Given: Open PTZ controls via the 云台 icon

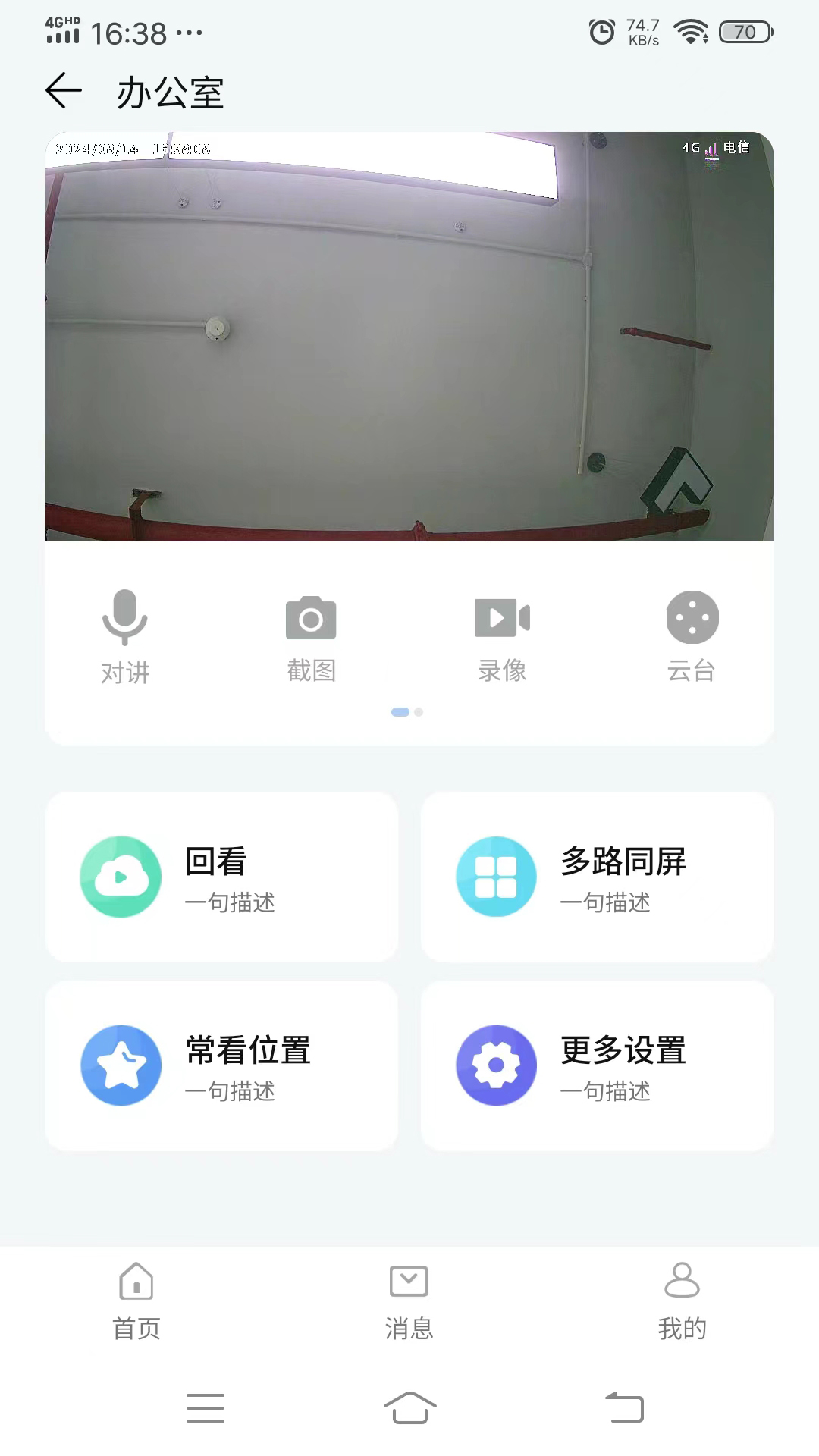Looking at the screenshot, I should [x=692, y=618].
